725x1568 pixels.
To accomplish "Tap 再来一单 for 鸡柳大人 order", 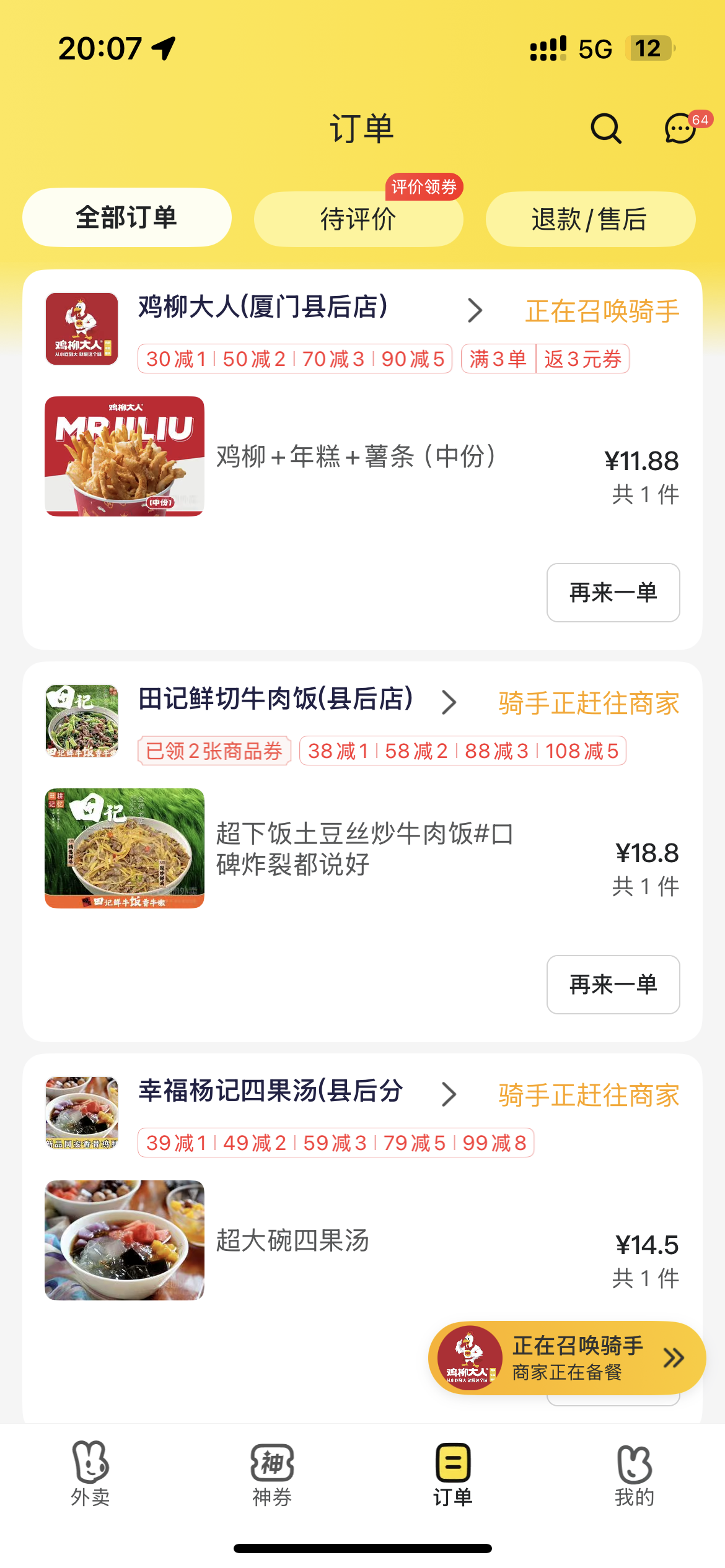I will pyautogui.click(x=613, y=593).
